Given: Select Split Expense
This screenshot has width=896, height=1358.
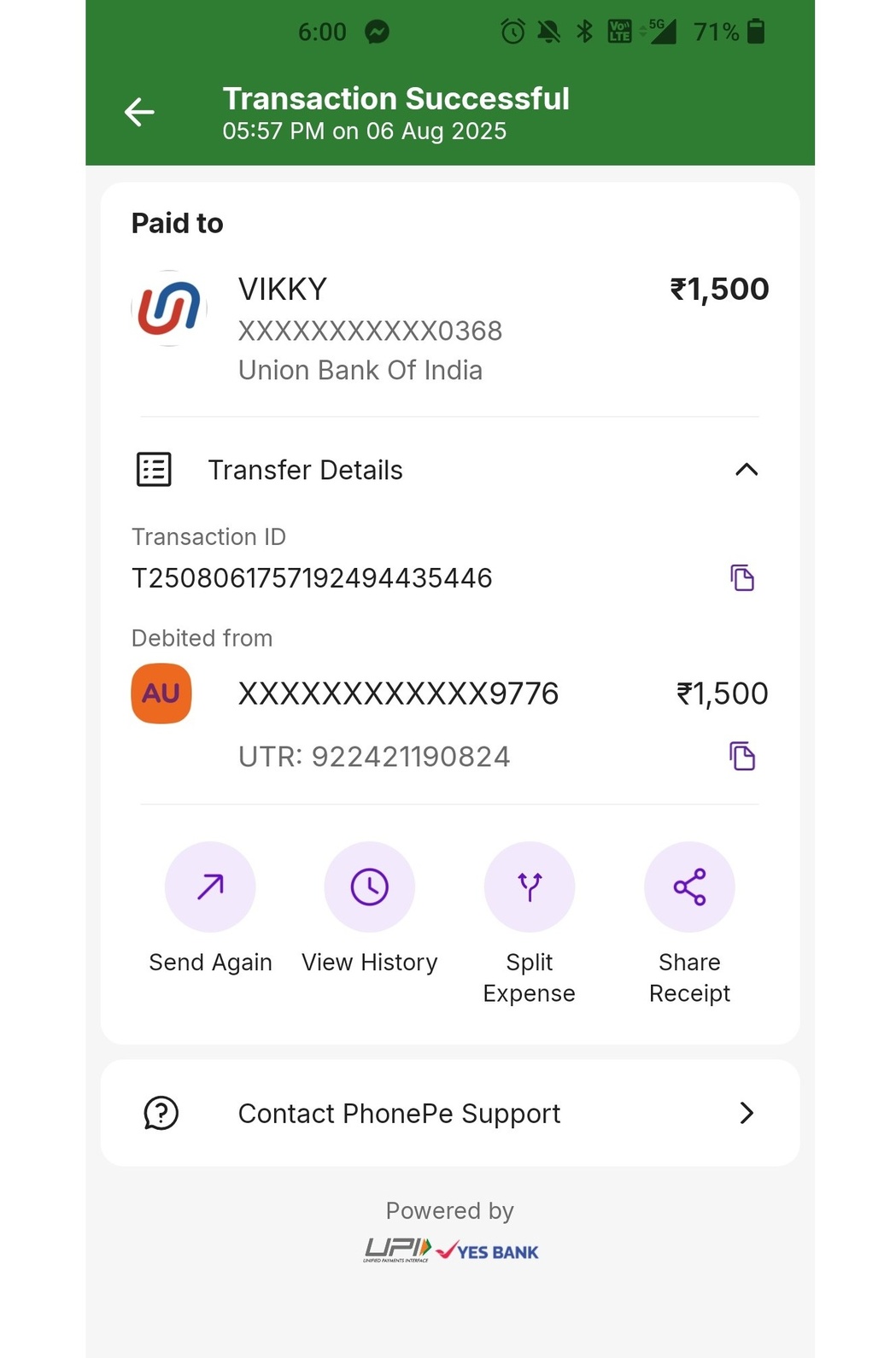Looking at the screenshot, I should point(529,887).
